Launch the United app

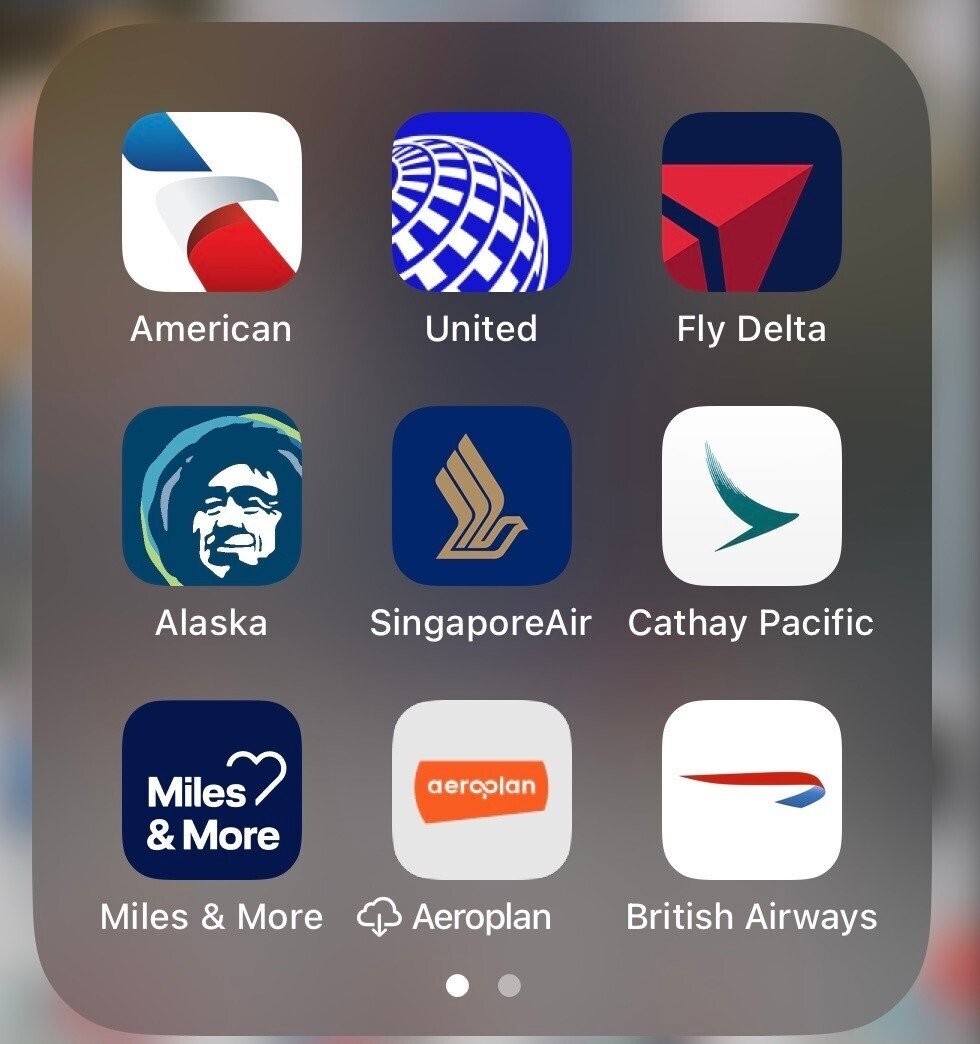coord(481,201)
